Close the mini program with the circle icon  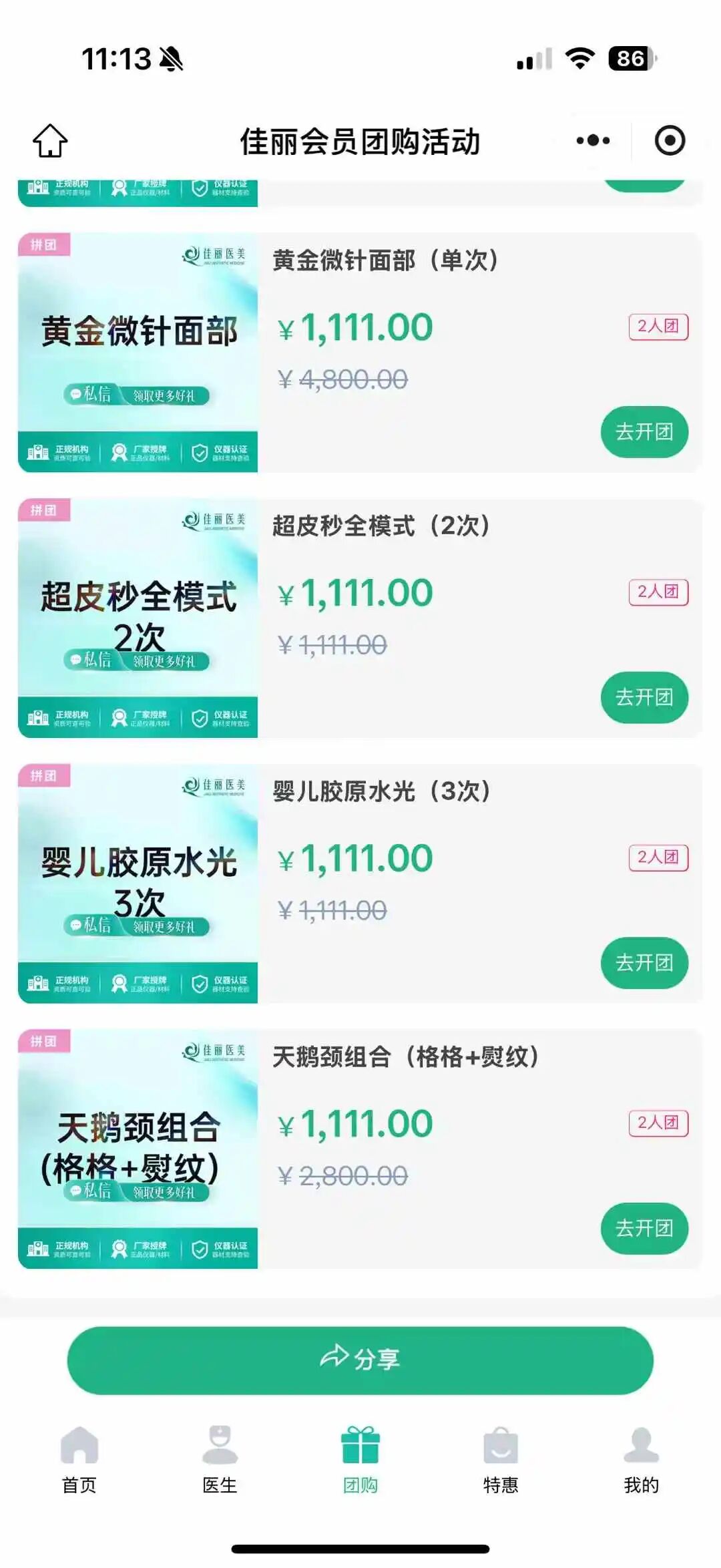point(670,141)
